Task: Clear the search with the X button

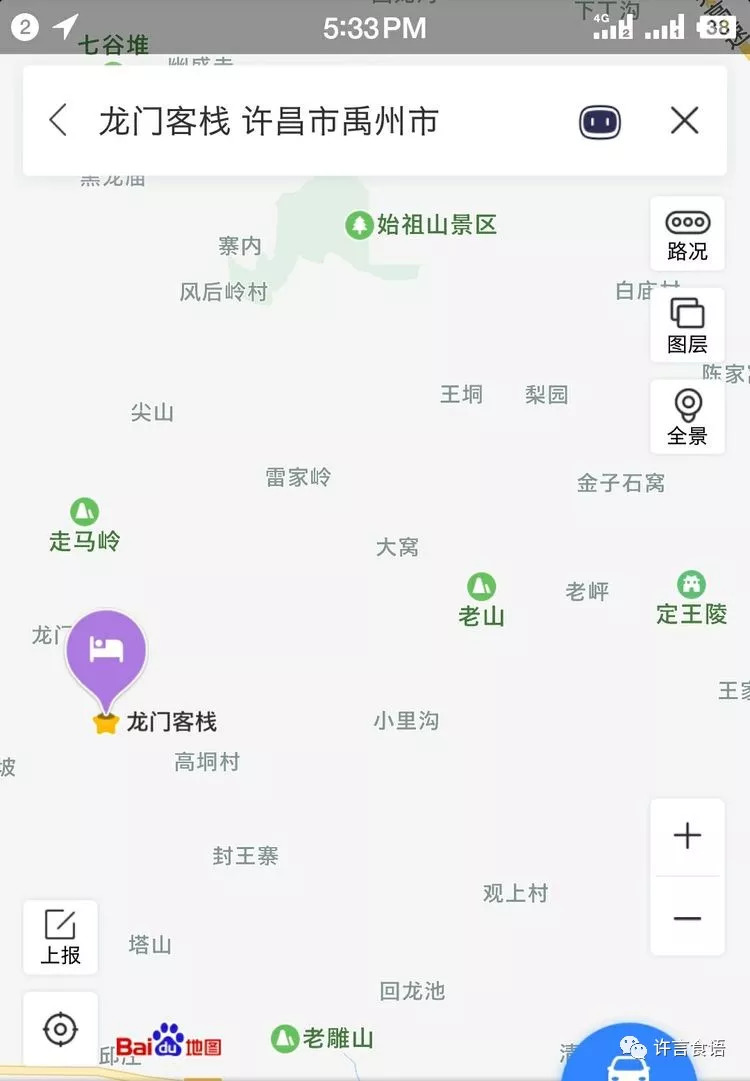Action: click(x=685, y=121)
